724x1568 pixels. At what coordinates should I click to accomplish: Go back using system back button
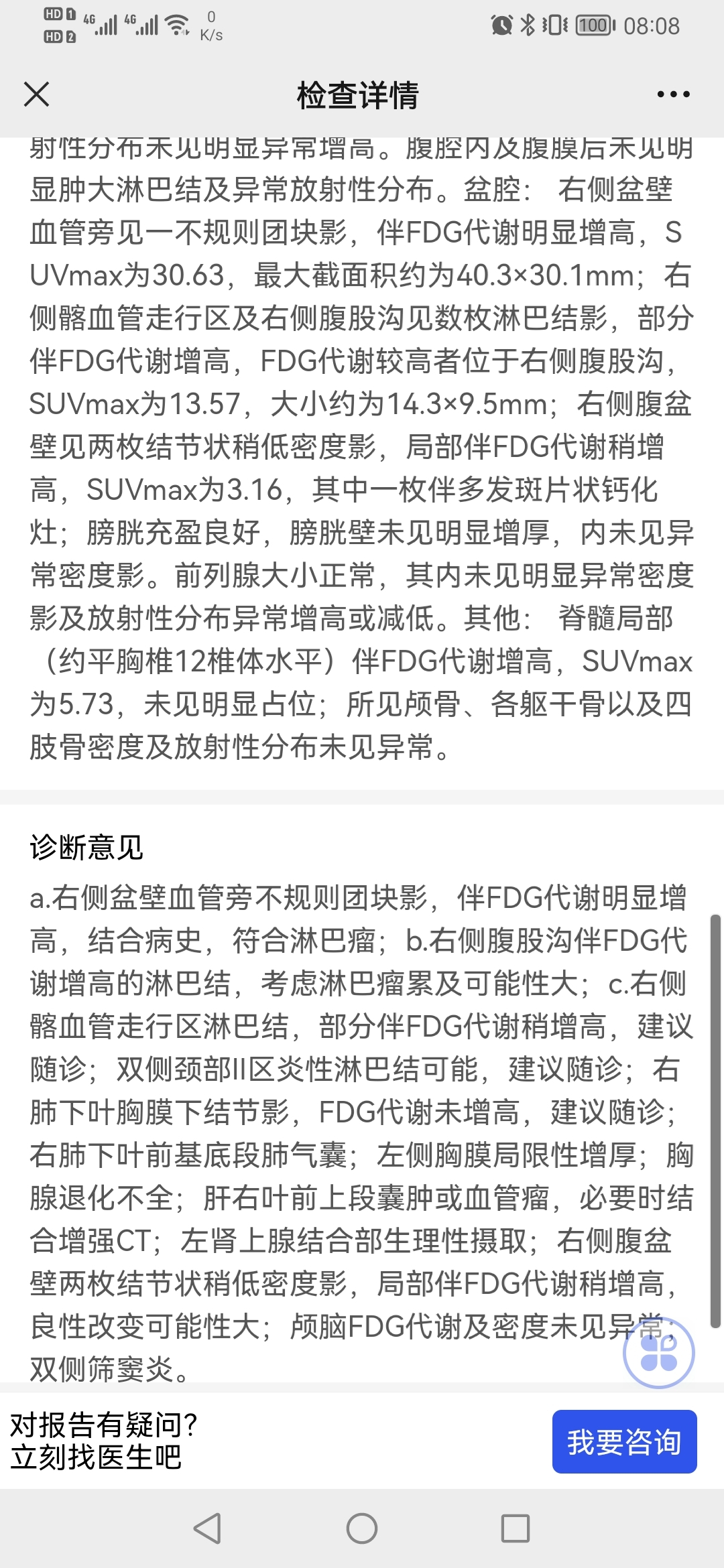(x=207, y=1528)
